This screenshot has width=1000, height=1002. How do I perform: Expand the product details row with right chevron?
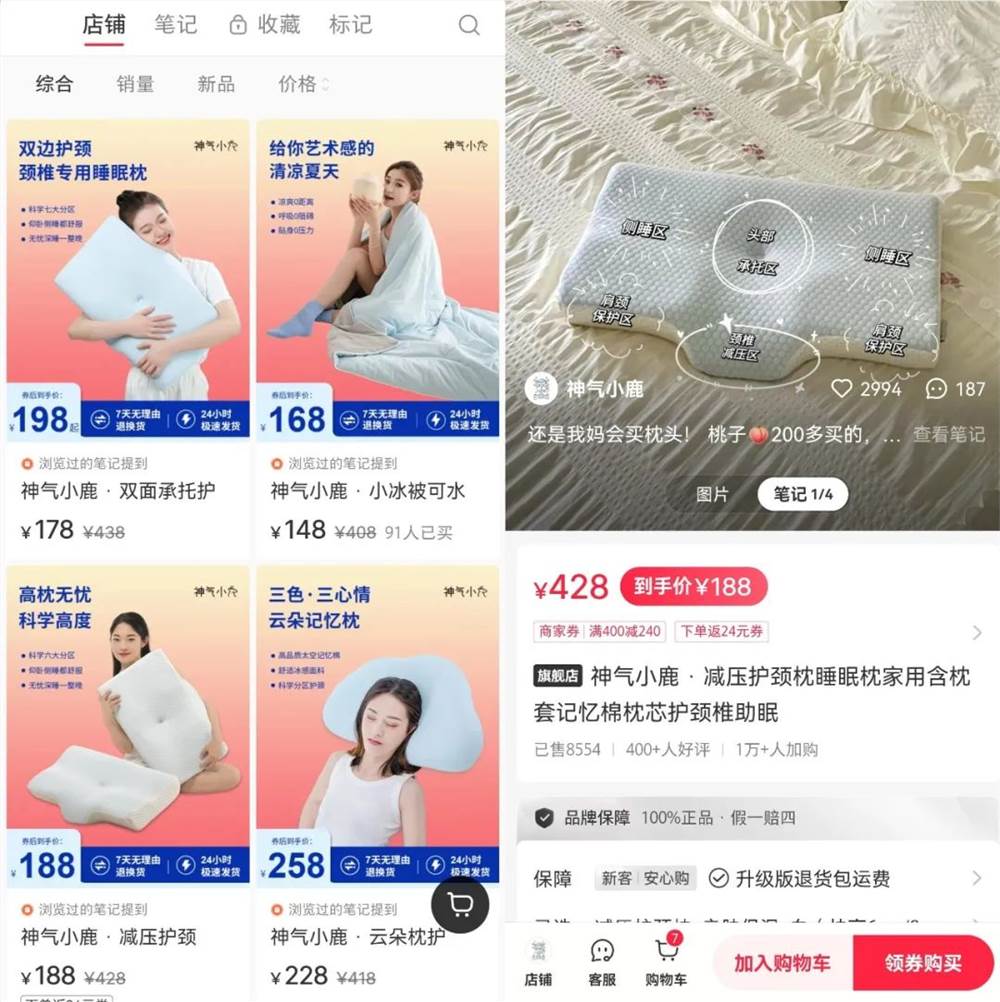(977, 631)
